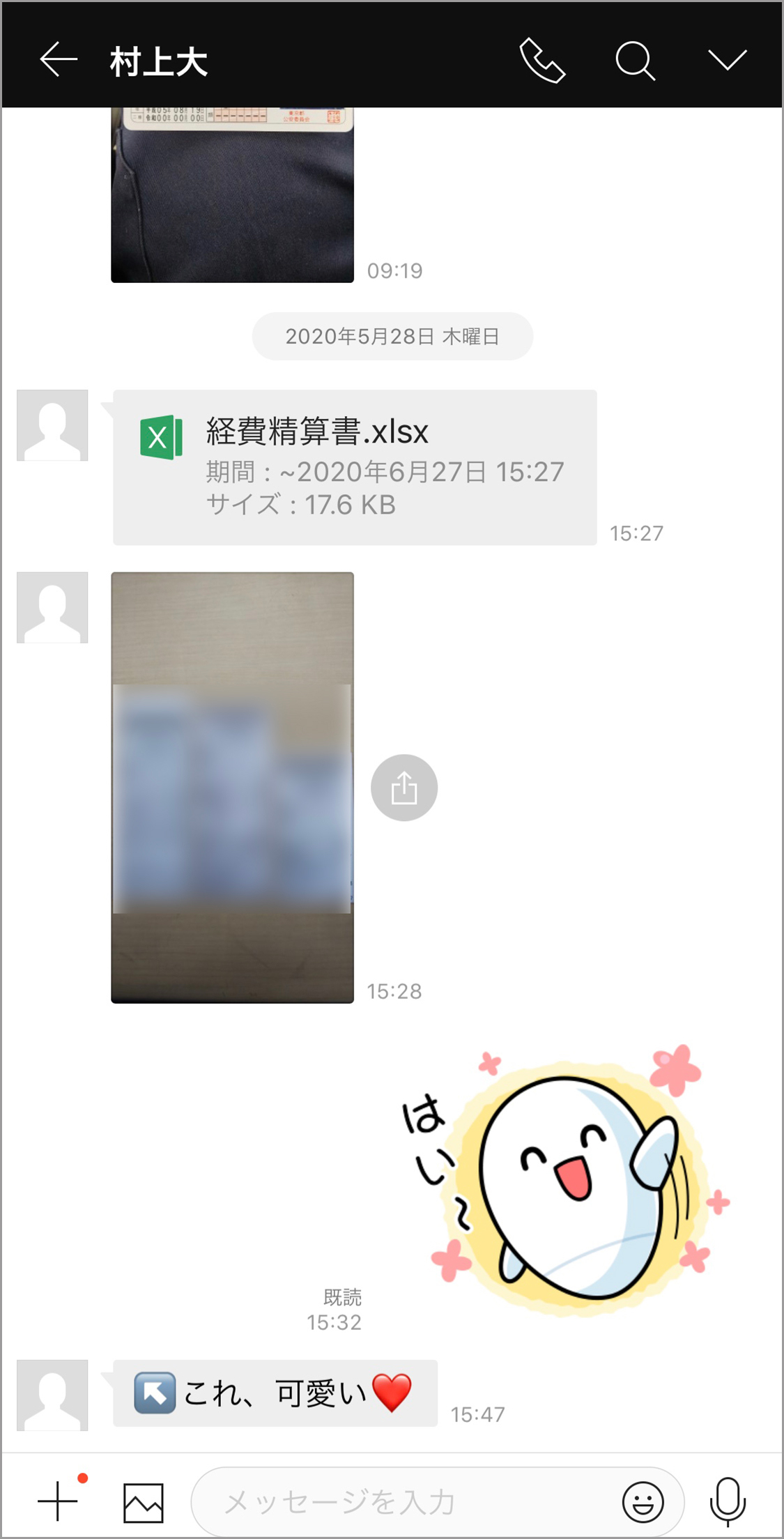Search within this chat
The image size is (784, 1539).
click(x=635, y=61)
